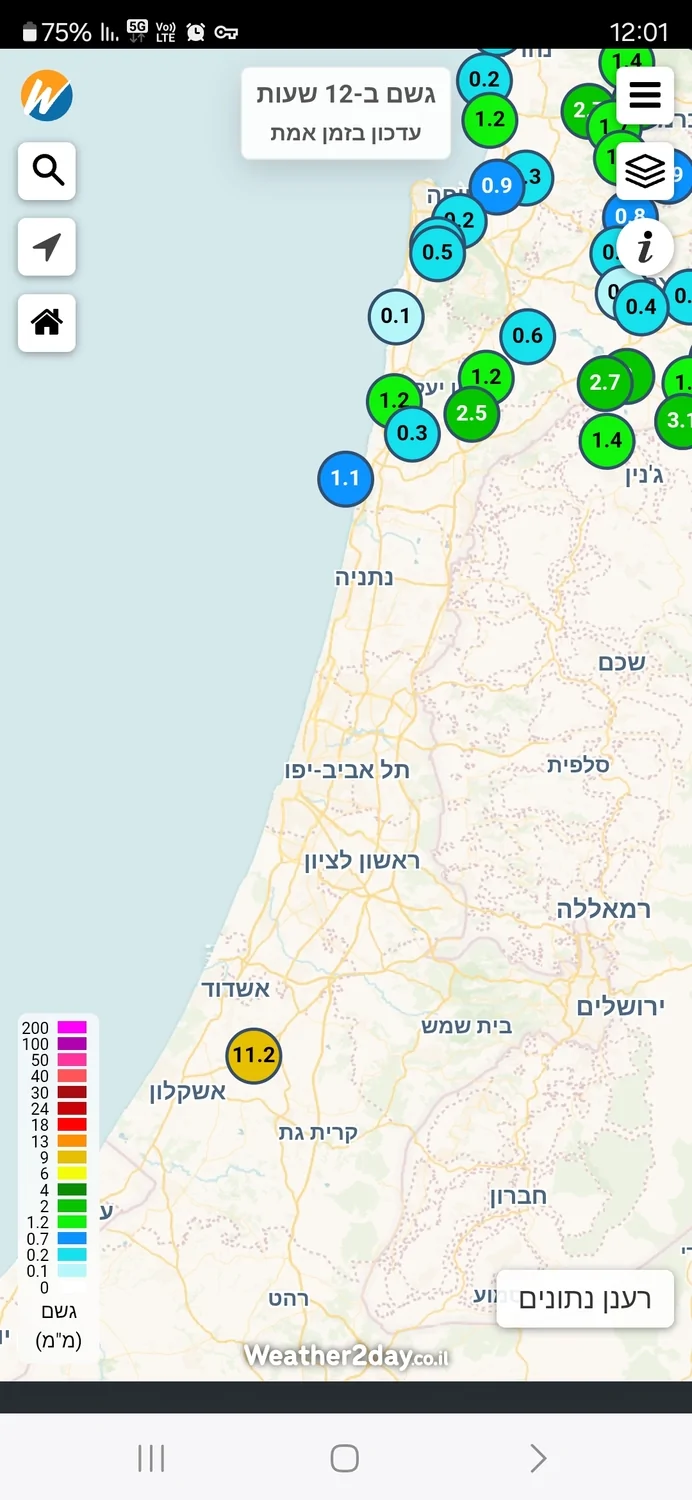The image size is (692, 1500).
Task: Open the map layers selector
Action: (x=645, y=172)
